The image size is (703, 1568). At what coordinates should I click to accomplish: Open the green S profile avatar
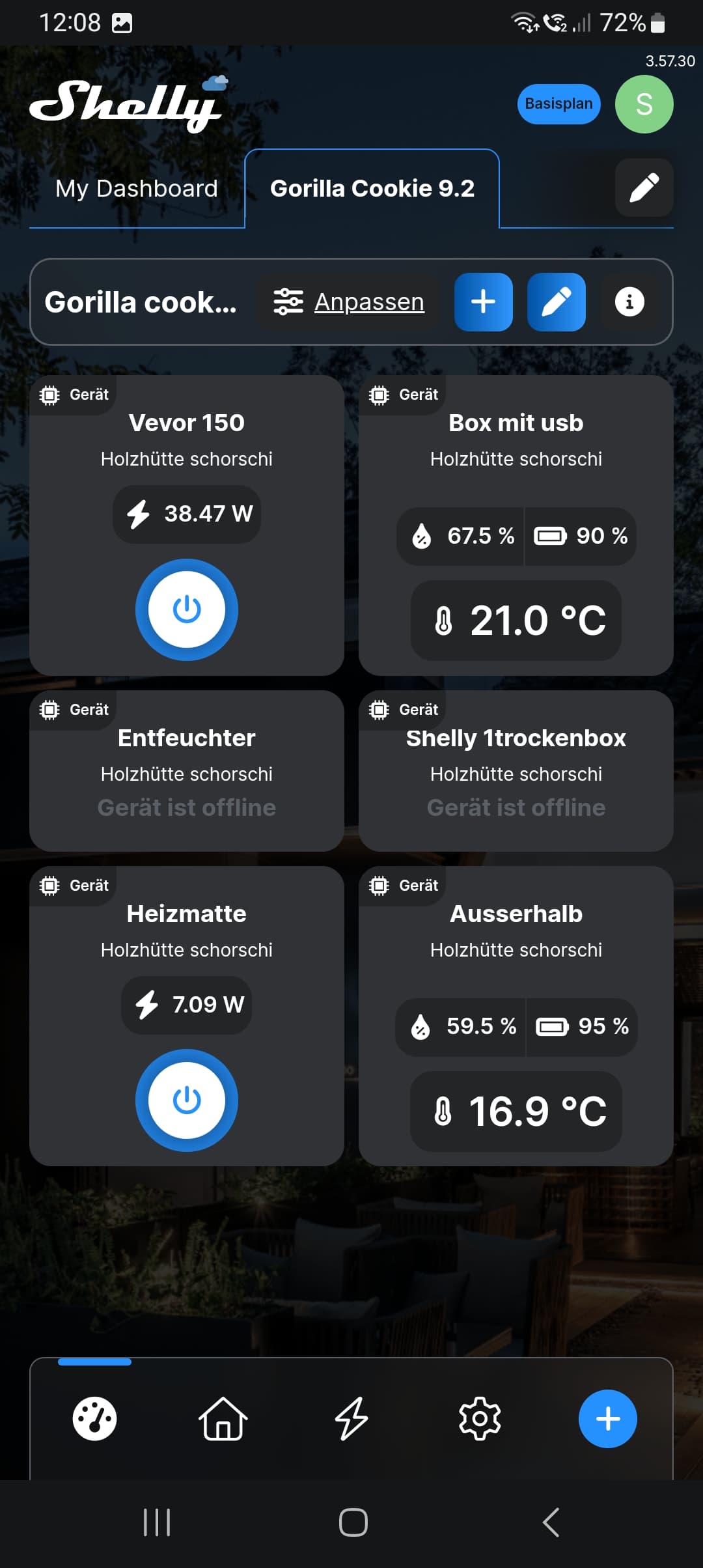point(644,104)
